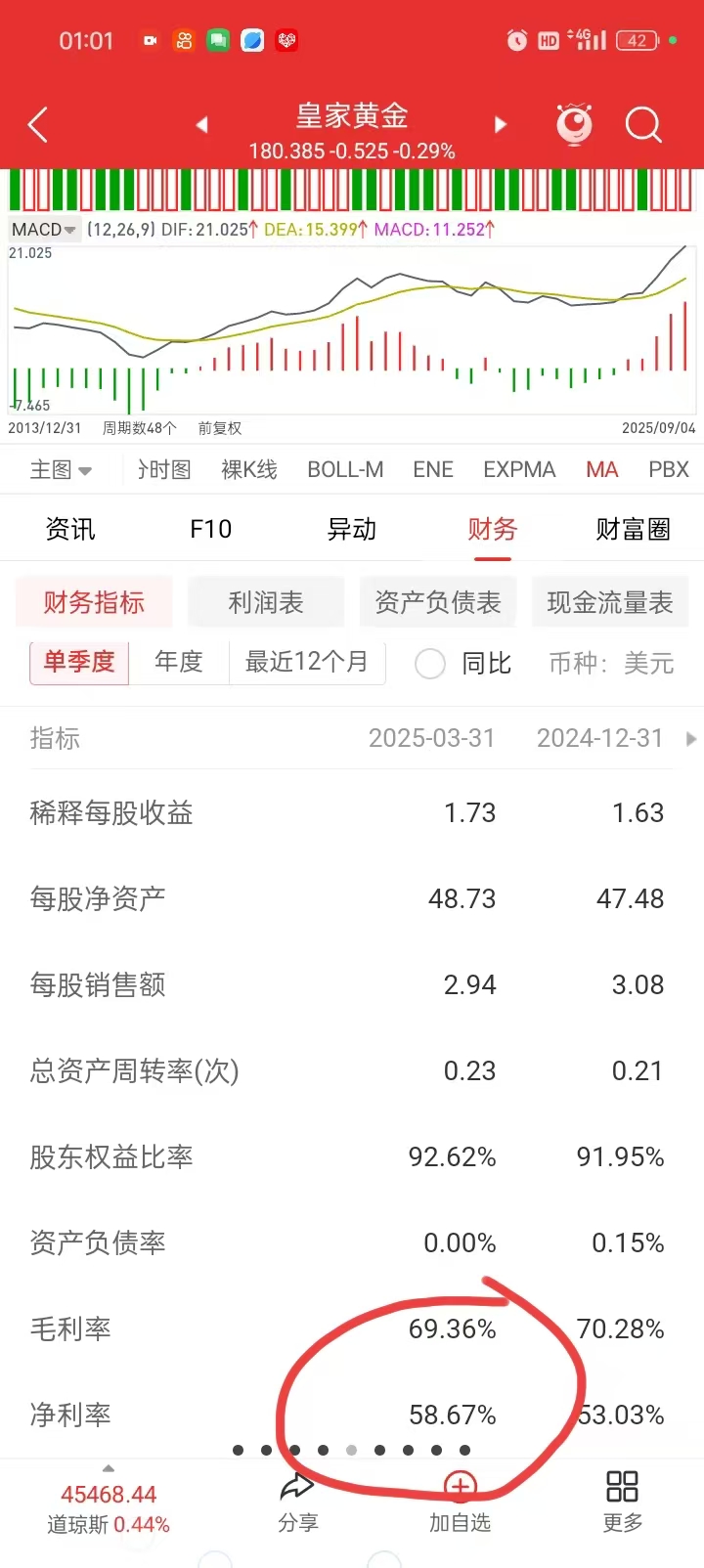The image size is (704, 1568).
Task: Open the 异动 tab
Action: coord(351,530)
